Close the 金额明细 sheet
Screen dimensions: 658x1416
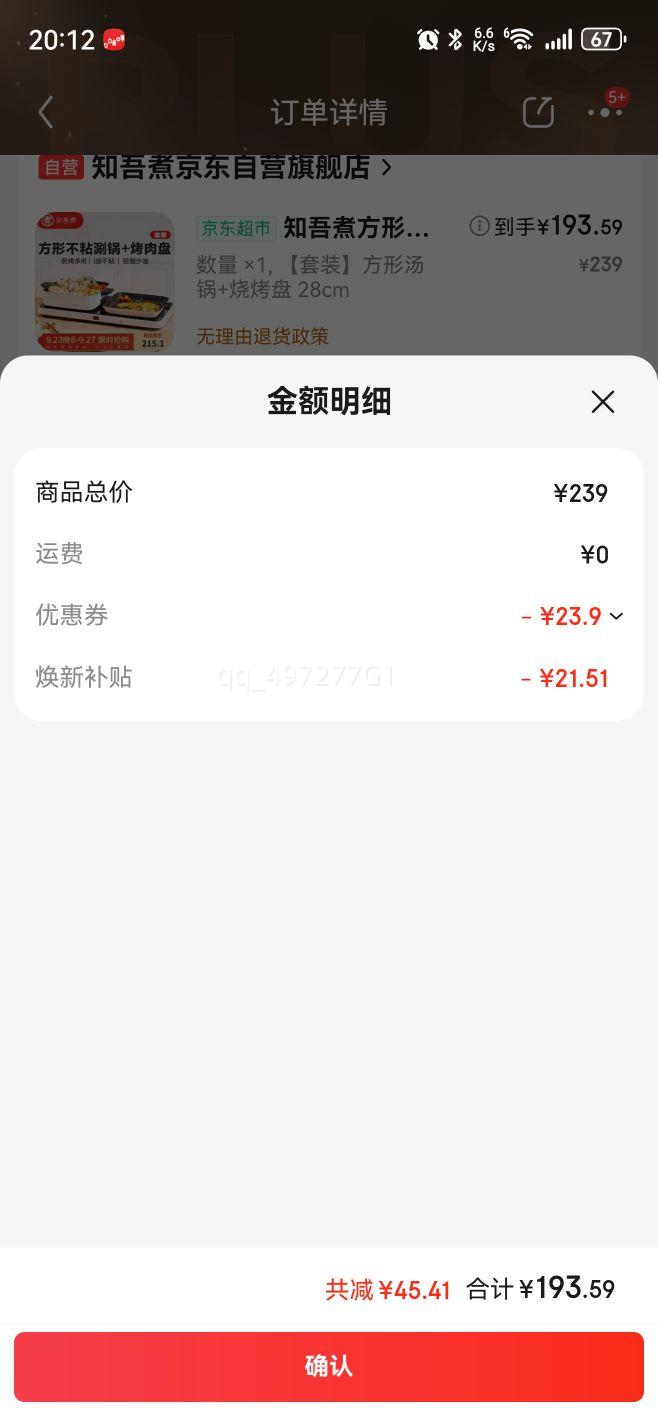(x=602, y=402)
